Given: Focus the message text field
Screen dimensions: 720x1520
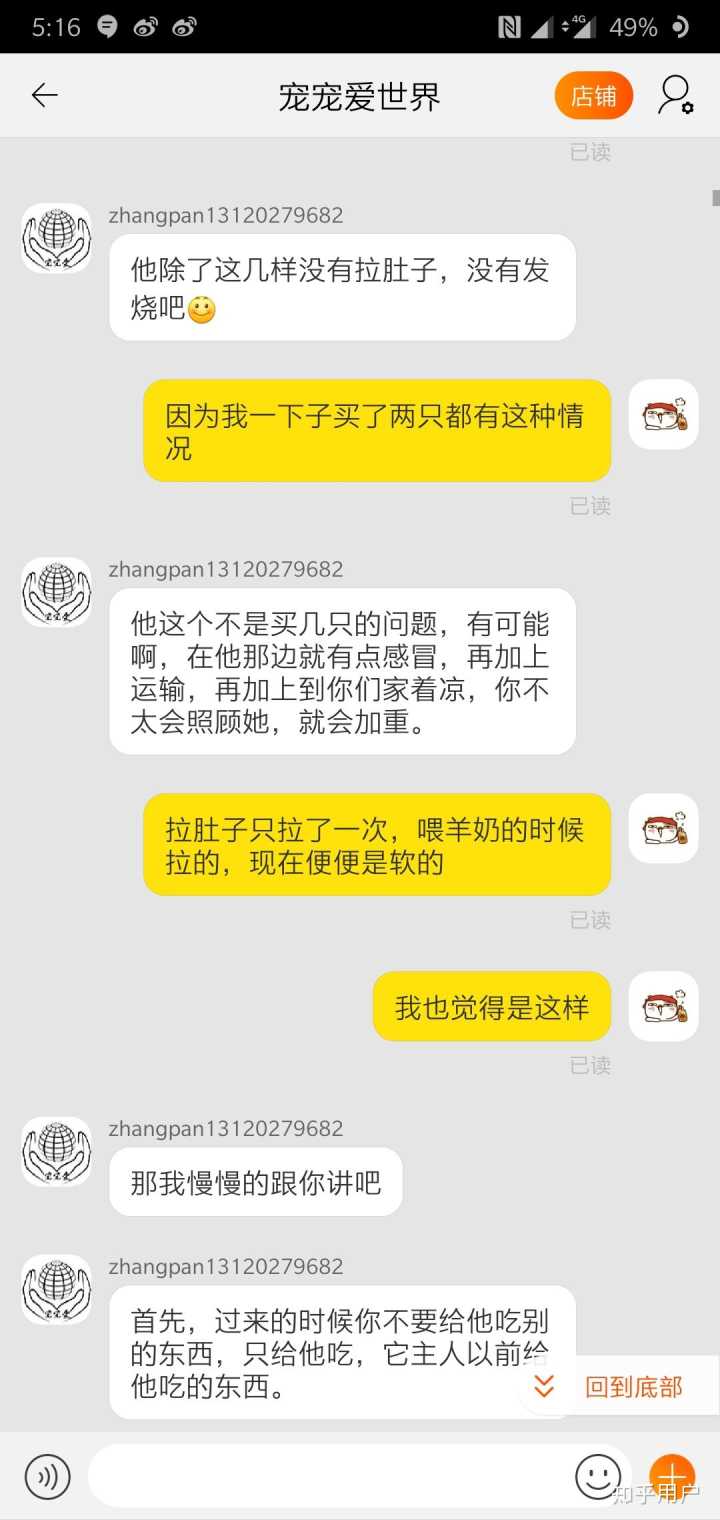Looking at the screenshot, I should [330, 1476].
